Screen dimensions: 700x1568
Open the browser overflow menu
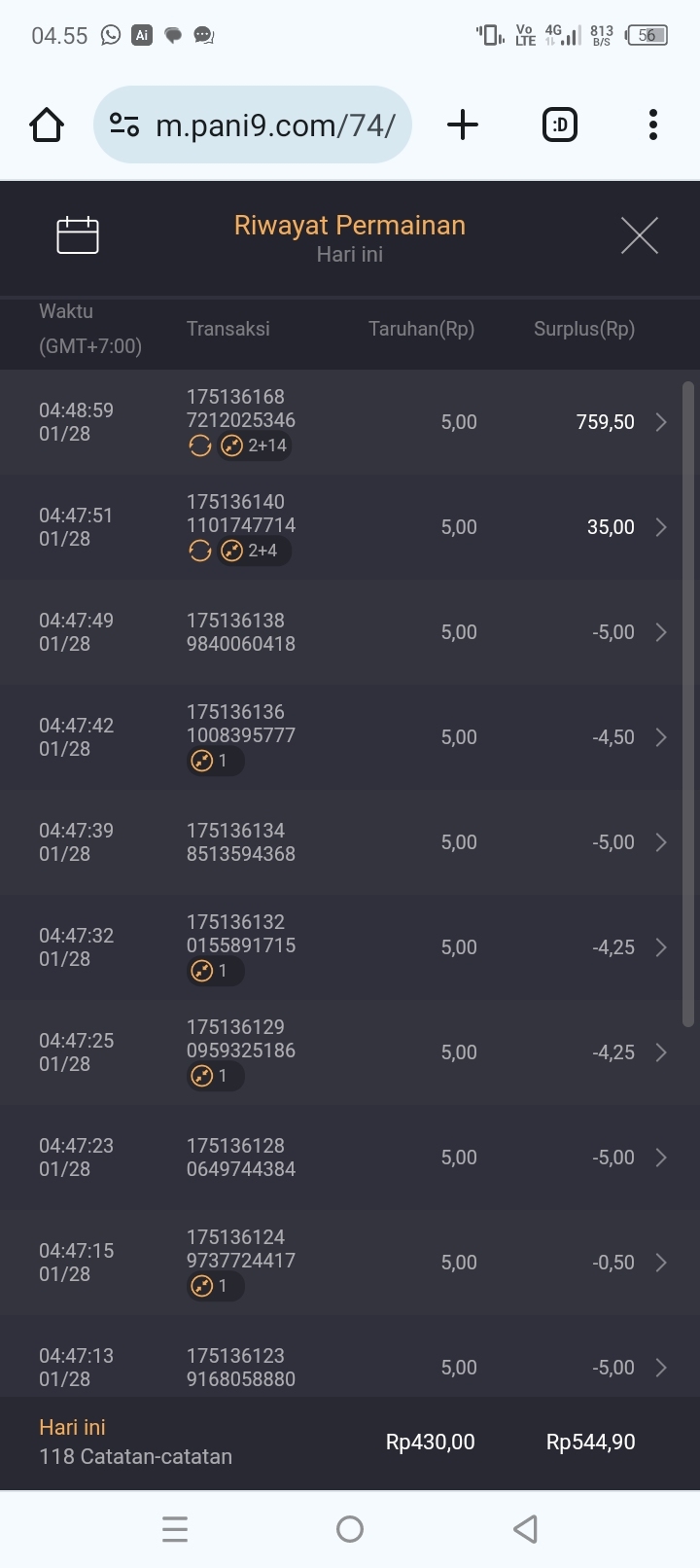[653, 125]
